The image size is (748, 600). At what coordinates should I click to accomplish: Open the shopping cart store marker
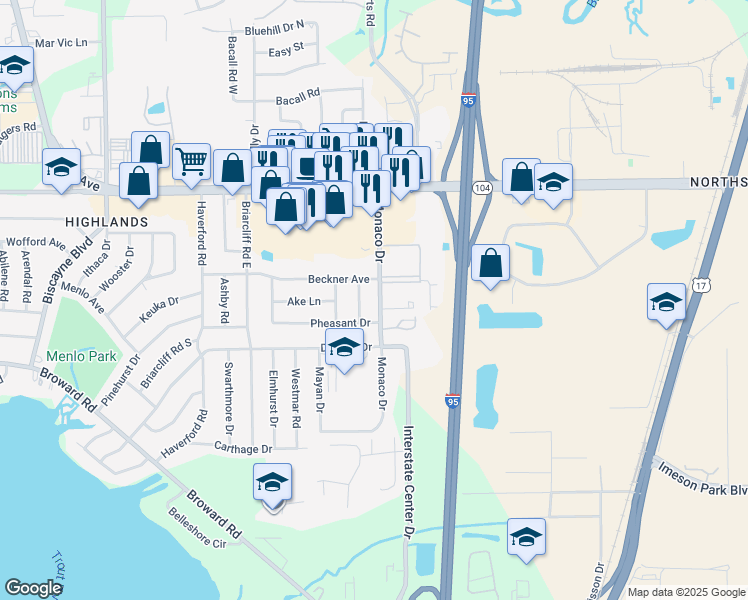[x=190, y=160]
